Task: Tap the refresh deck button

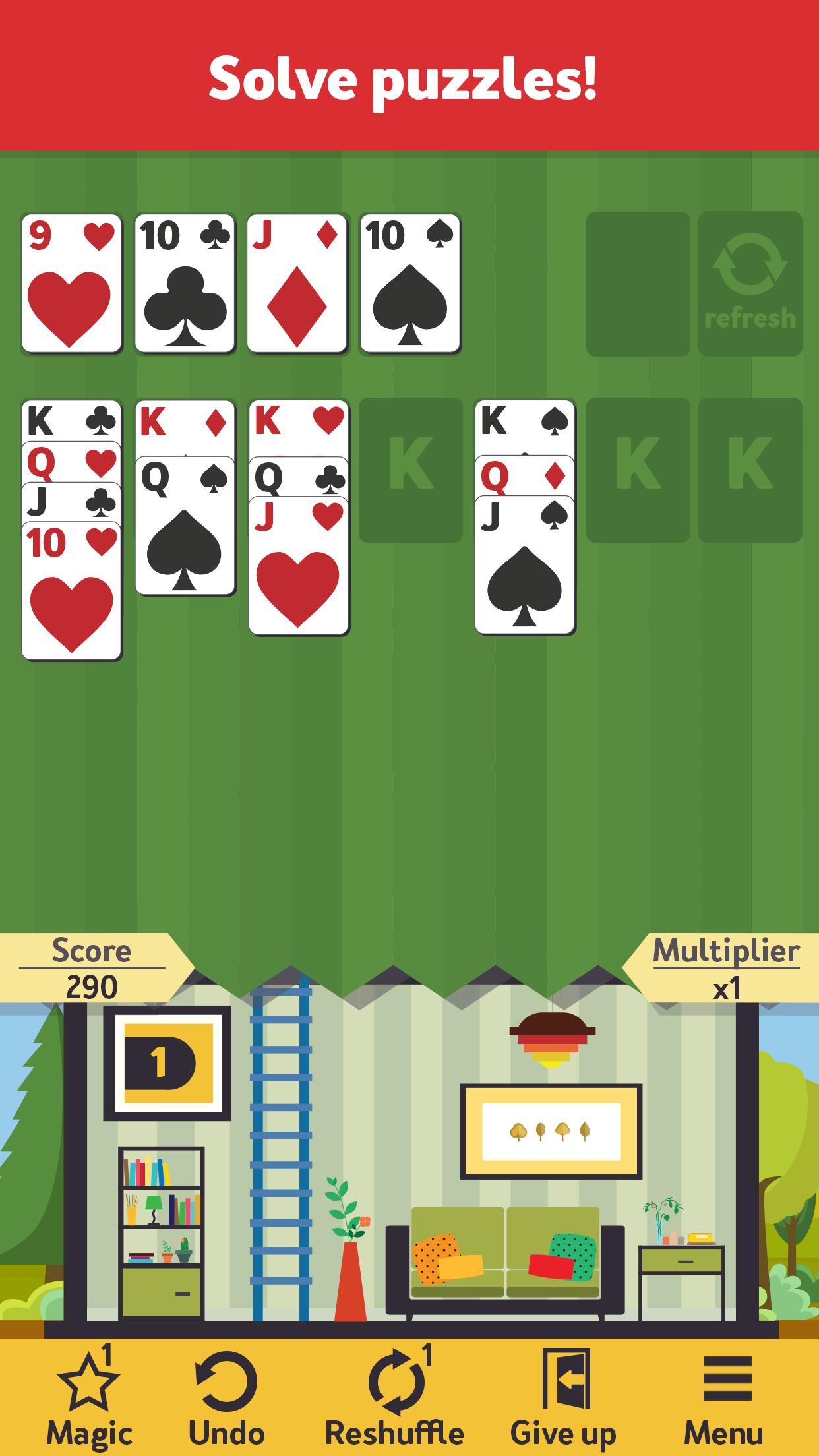Action: tap(750, 284)
